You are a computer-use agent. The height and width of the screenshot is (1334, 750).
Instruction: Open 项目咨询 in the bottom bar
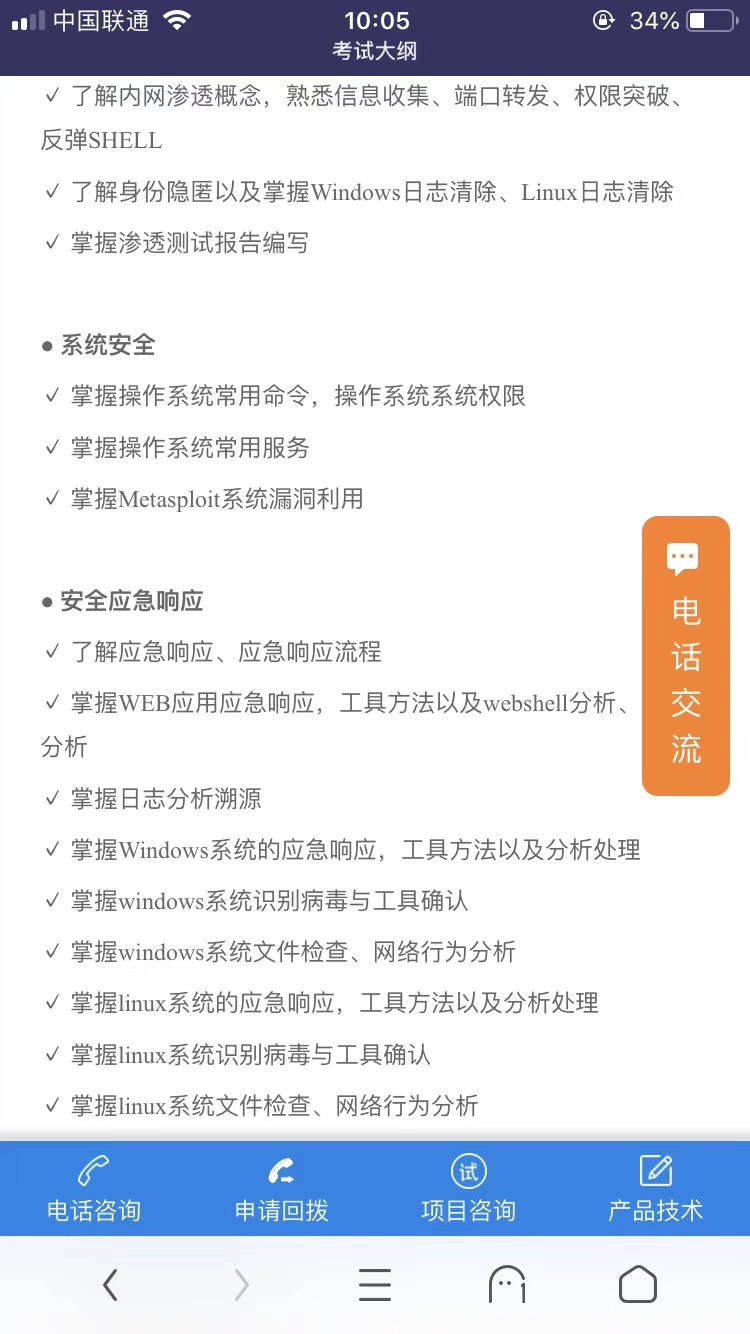coord(468,1189)
